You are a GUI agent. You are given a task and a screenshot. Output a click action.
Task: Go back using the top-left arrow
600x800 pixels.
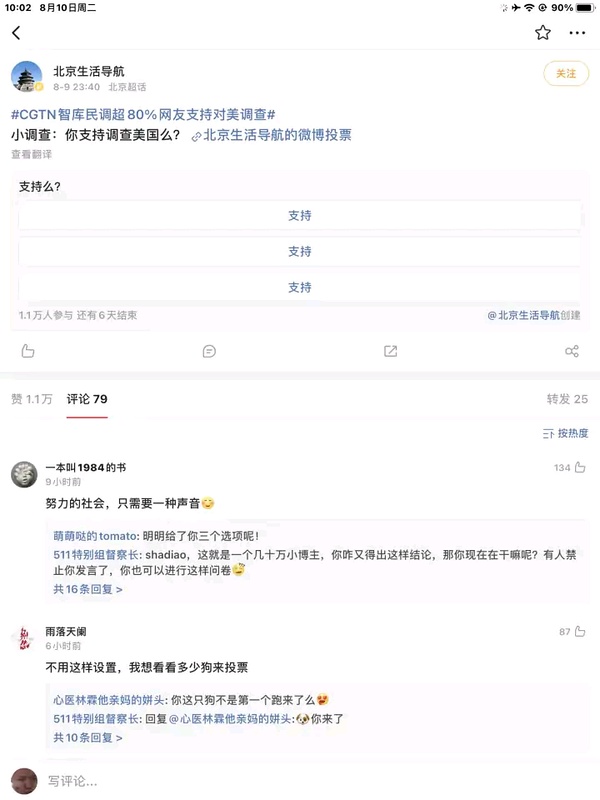[x=16, y=33]
